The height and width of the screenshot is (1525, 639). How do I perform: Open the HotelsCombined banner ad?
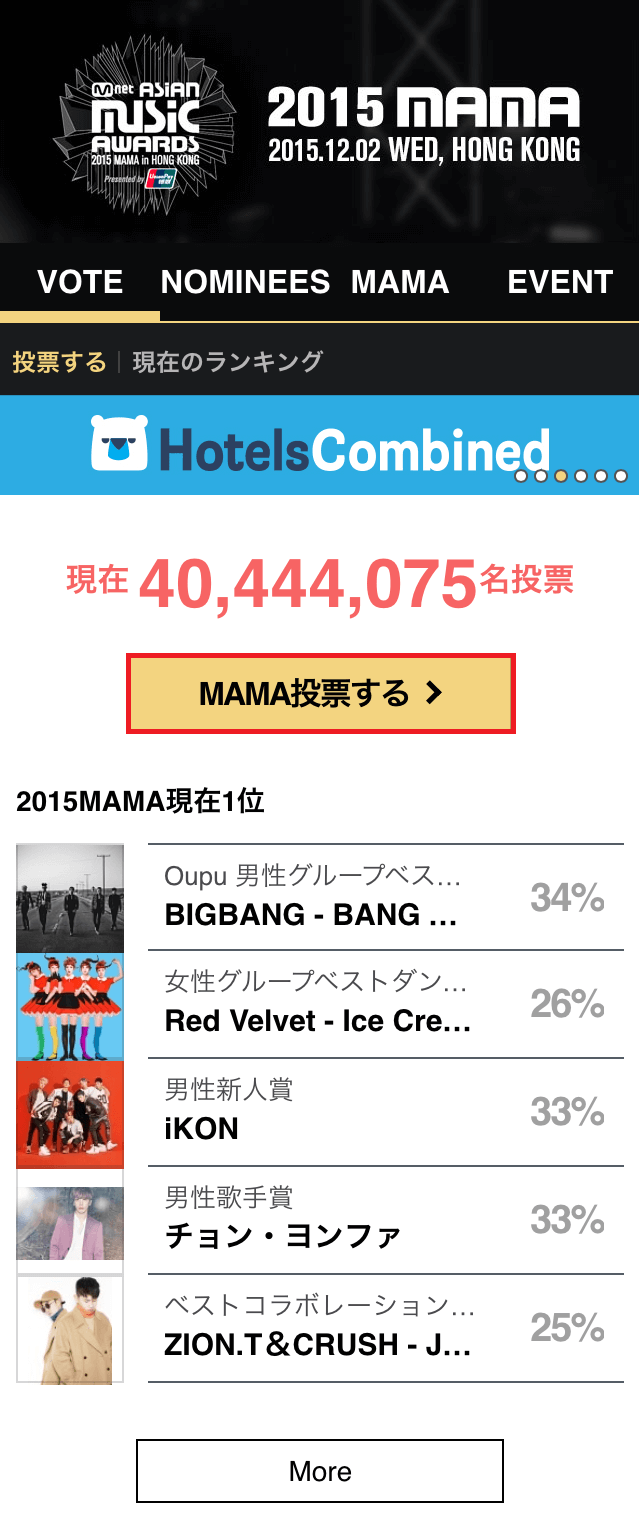(320, 445)
